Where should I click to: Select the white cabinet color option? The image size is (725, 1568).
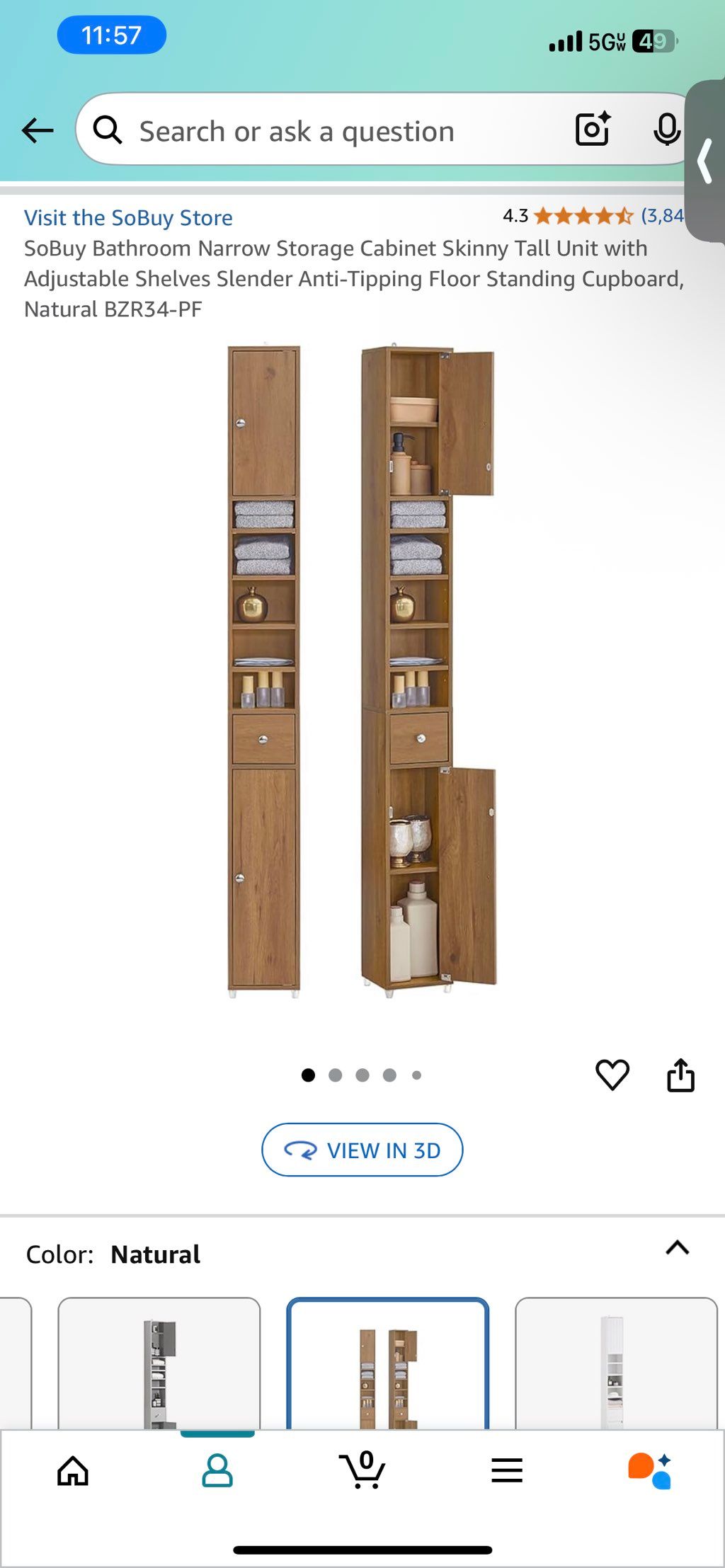[x=616, y=1363]
